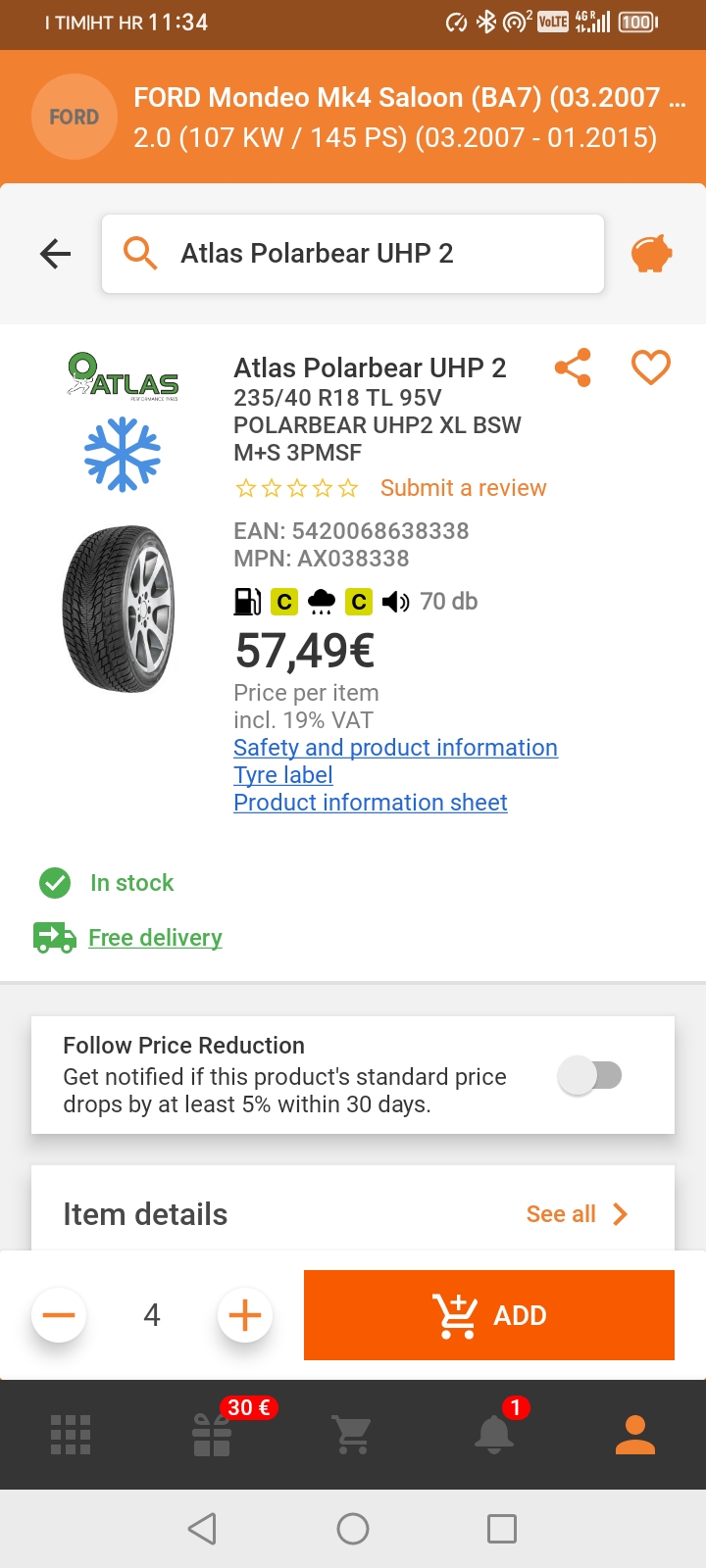Add tyre to wishlist with heart icon

coord(650,367)
